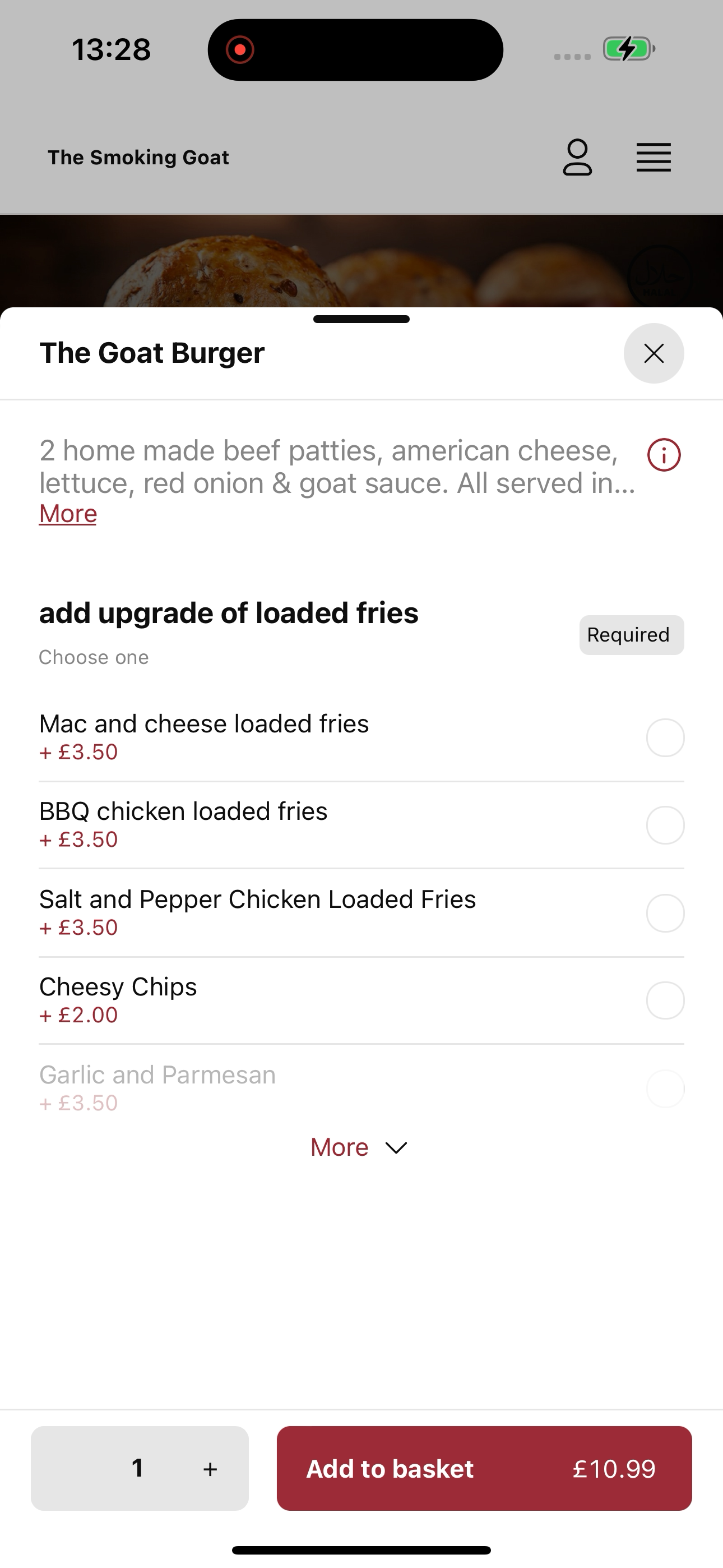Close the Goat Burger sheet
This screenshot has width=723, height=1568.
tap(654, 353)
